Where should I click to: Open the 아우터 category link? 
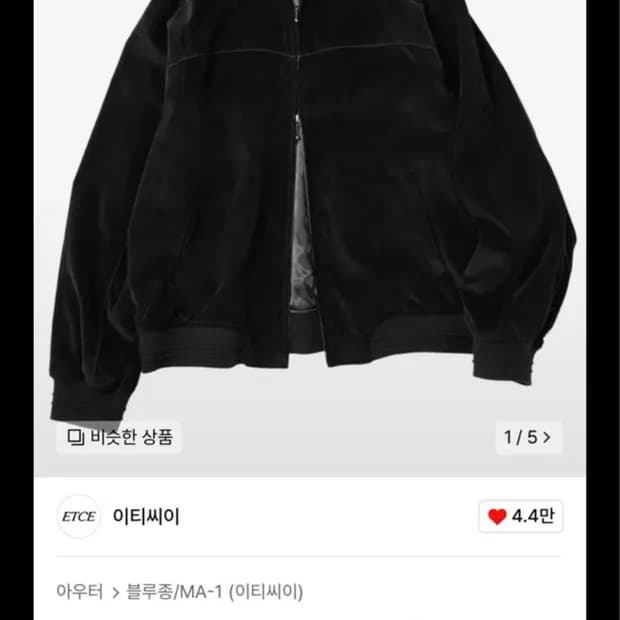79,592
